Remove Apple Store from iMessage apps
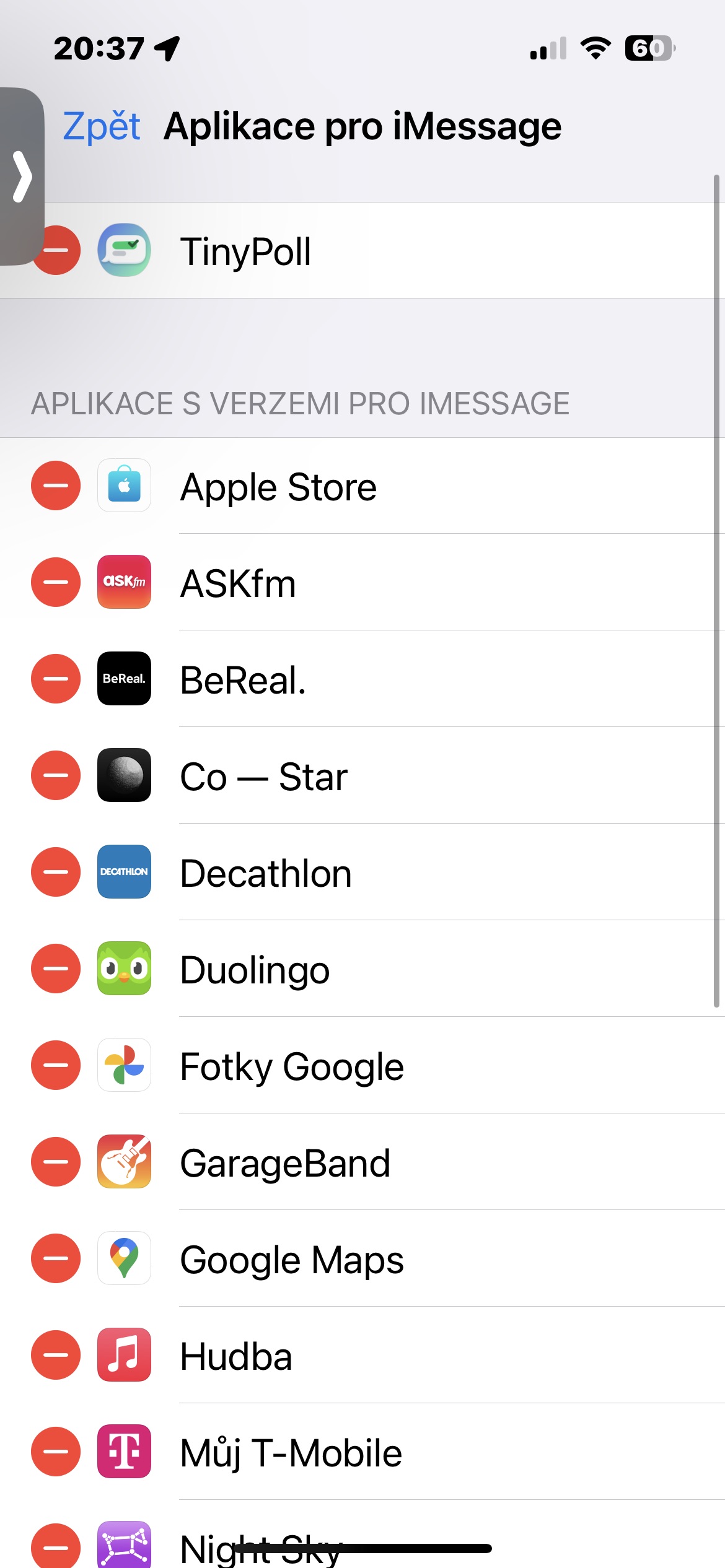 pos(56,486)
